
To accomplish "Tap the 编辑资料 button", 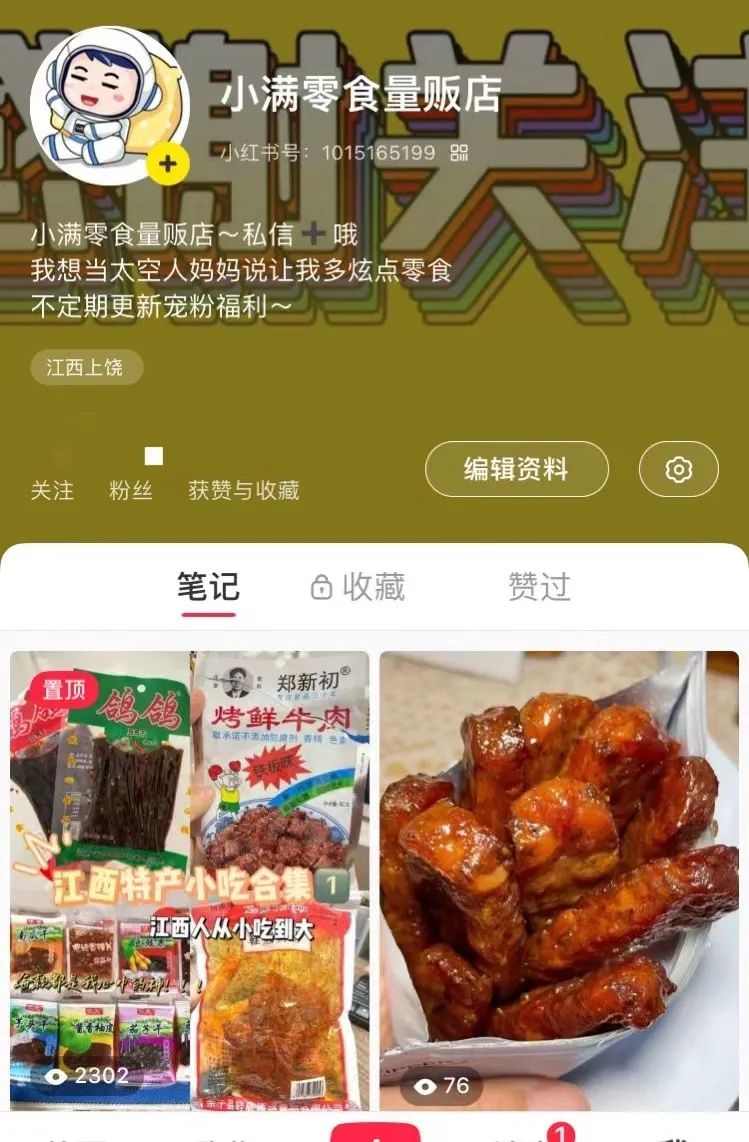I will tap(516, 469).
